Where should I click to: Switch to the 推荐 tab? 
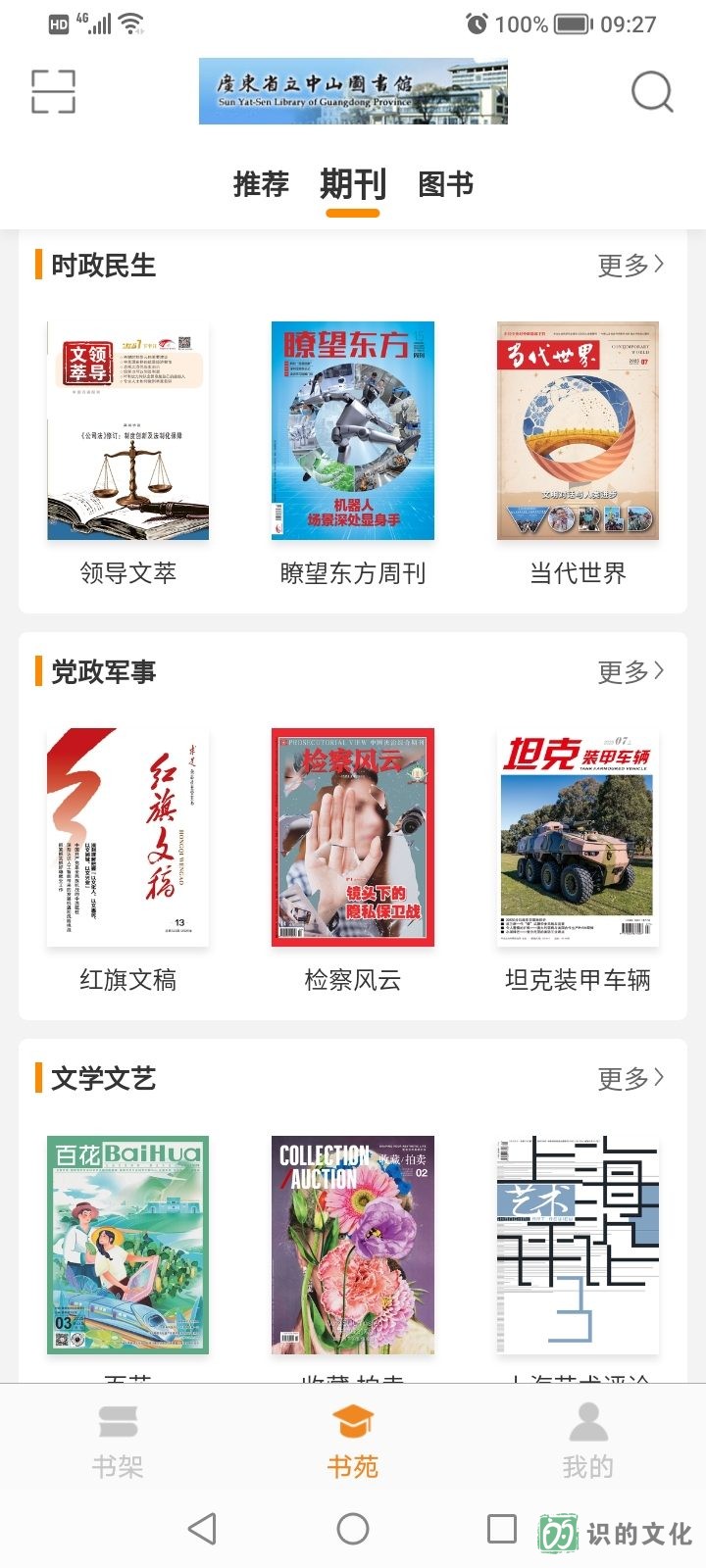(259, 184)
